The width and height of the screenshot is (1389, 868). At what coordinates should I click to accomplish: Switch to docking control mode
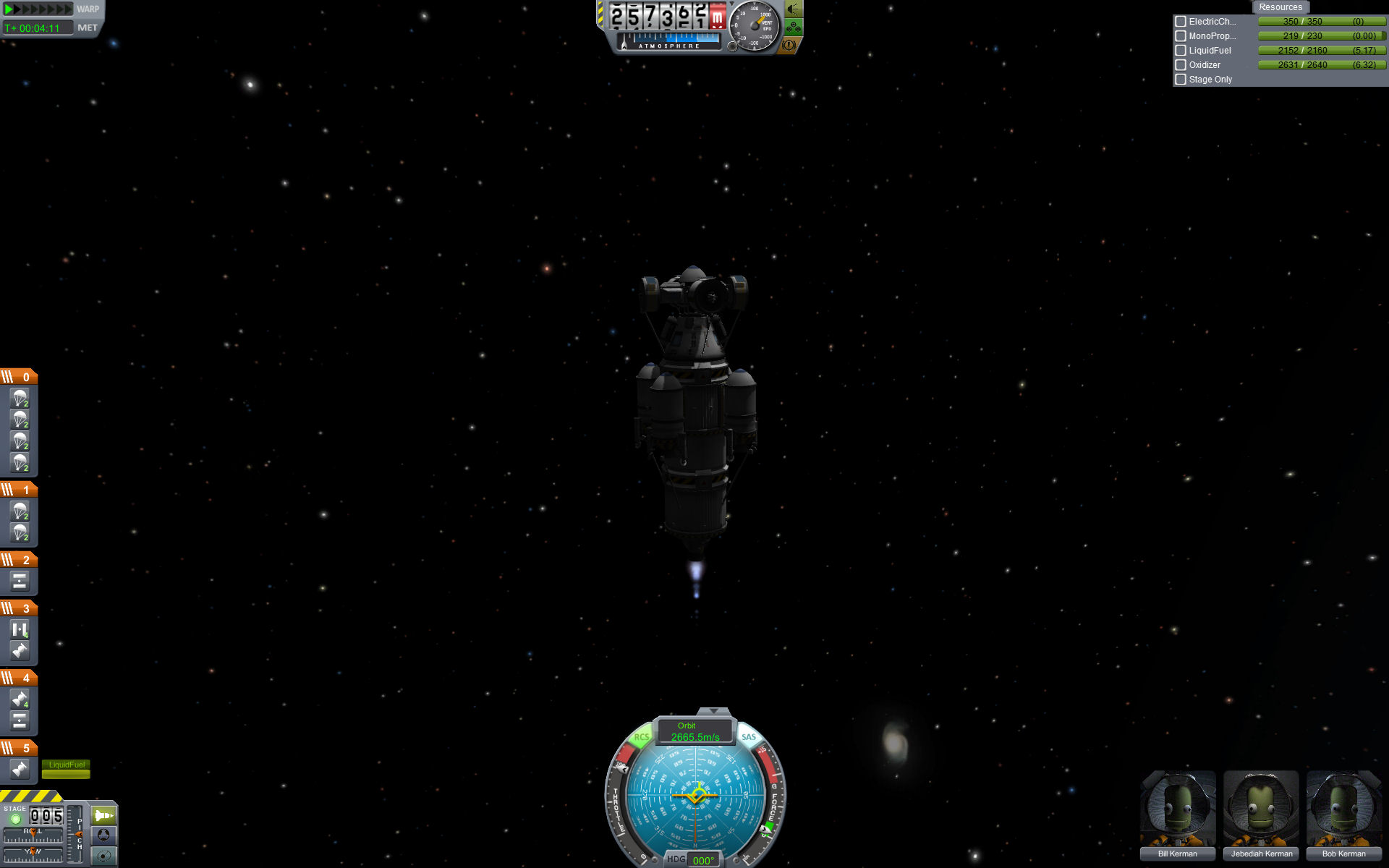pyautogui.click(x=104, y=835)
